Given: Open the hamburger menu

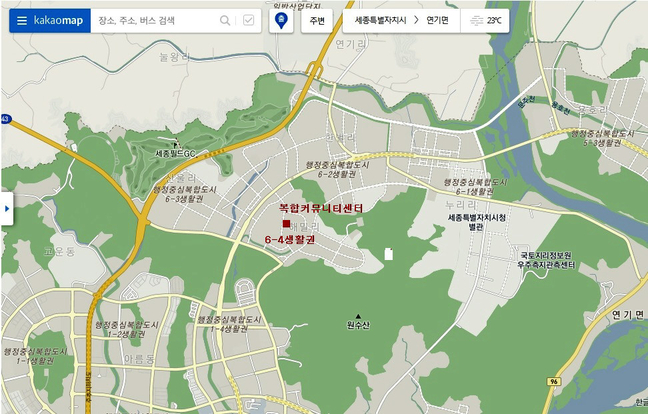Looking at the screenshot, I should click(22, 20).
